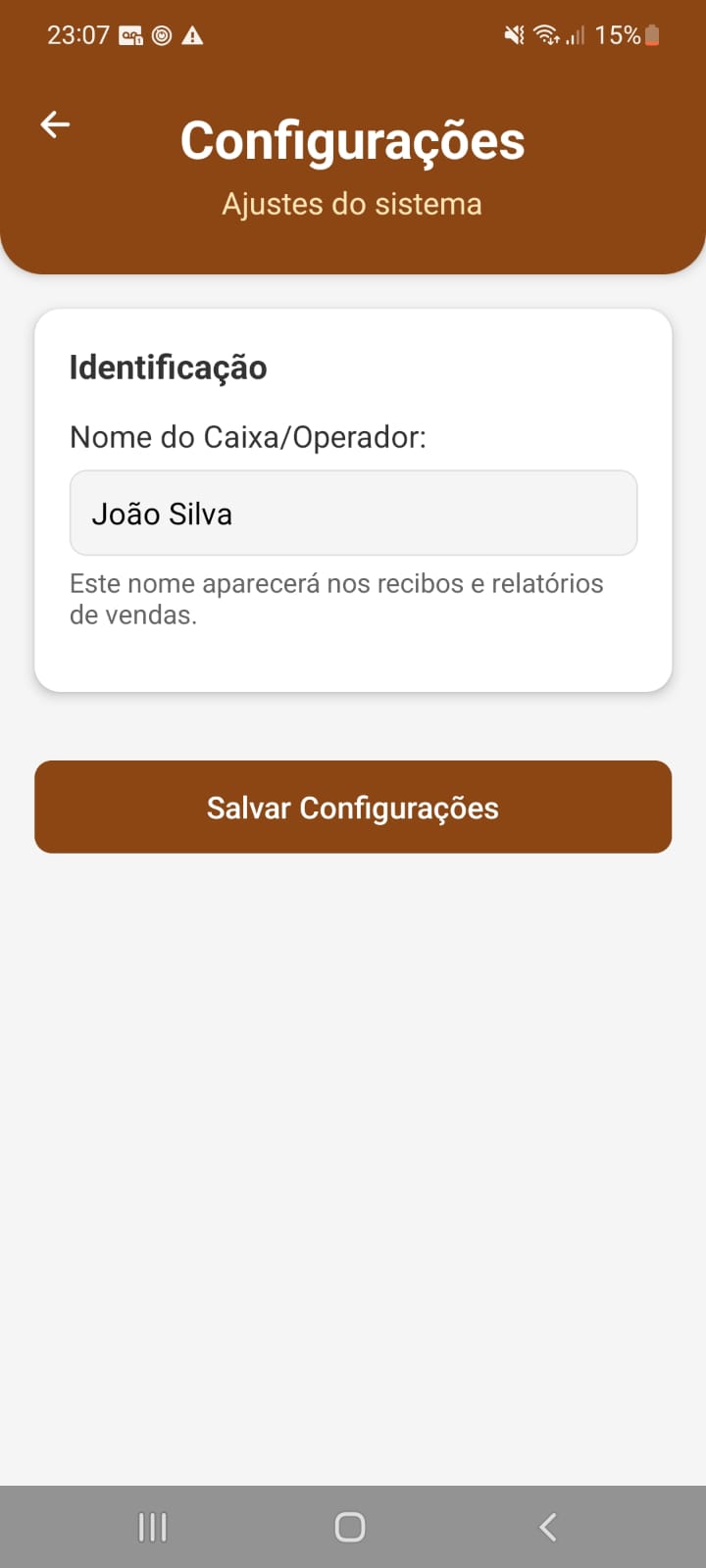Tap the home navigation button
This screenshot has height=1568, width=706.
click(x=350, y=1526)
